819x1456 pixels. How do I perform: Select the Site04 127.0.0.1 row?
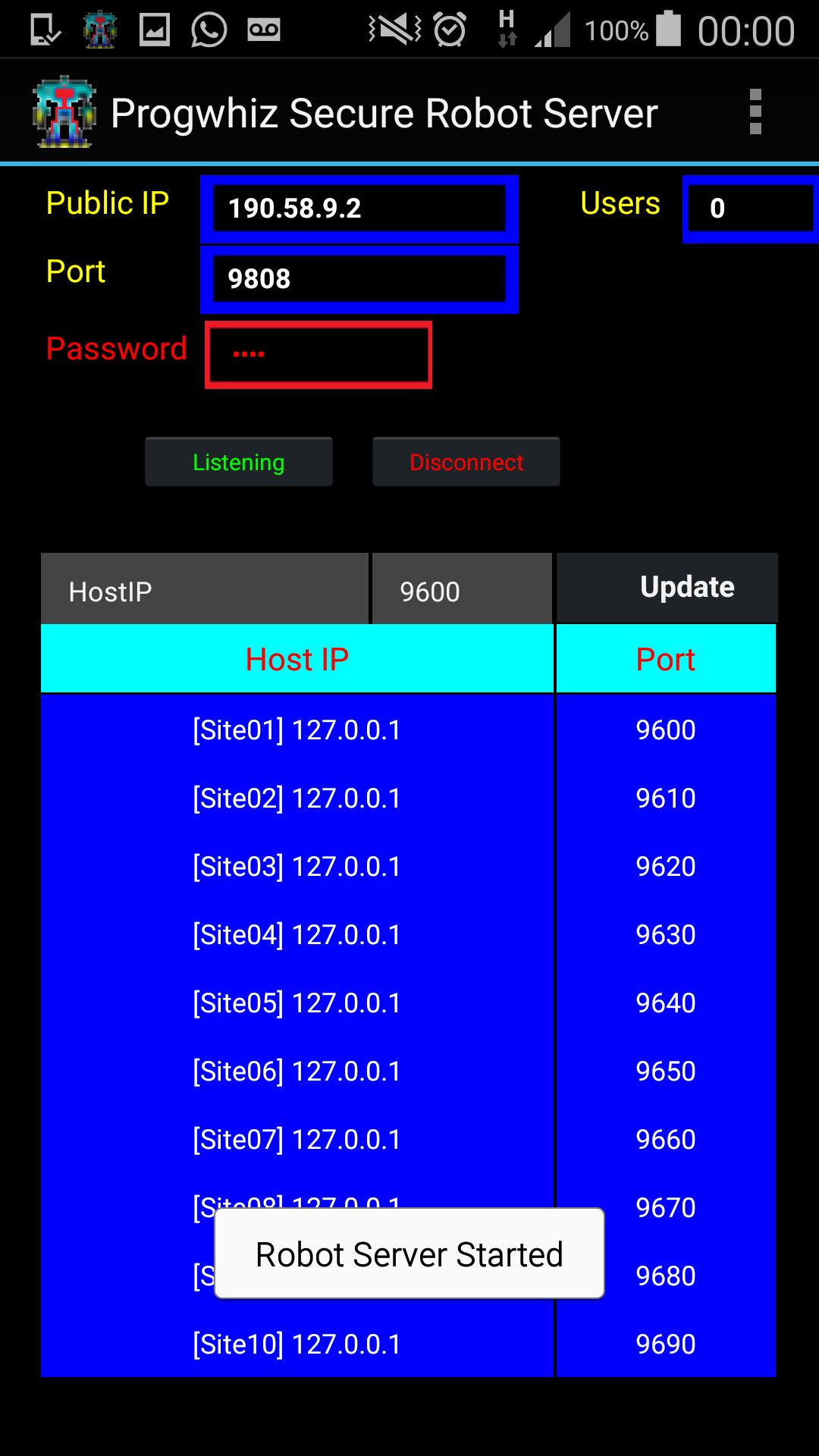[408, 935]
